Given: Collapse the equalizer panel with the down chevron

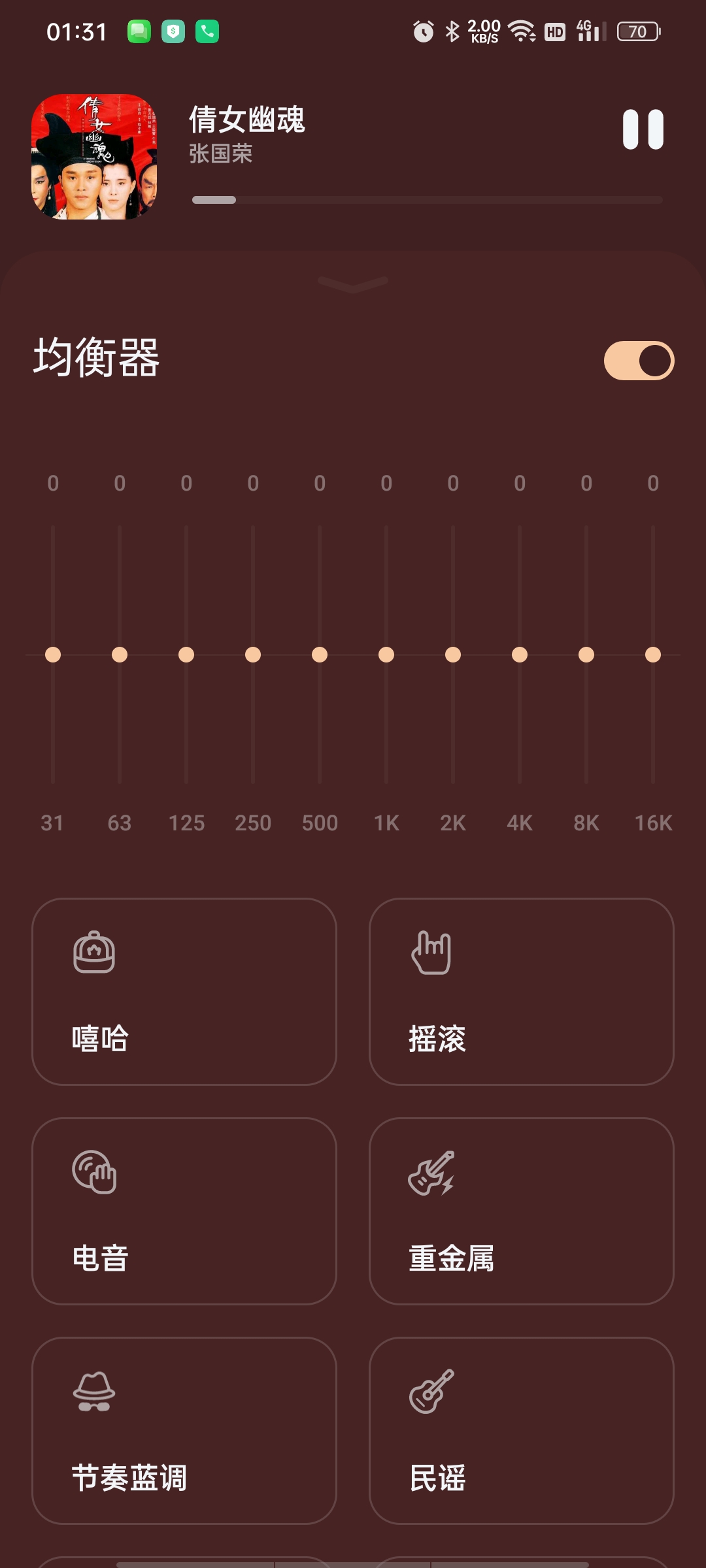Looking at the screenshot, I should 353,284.
